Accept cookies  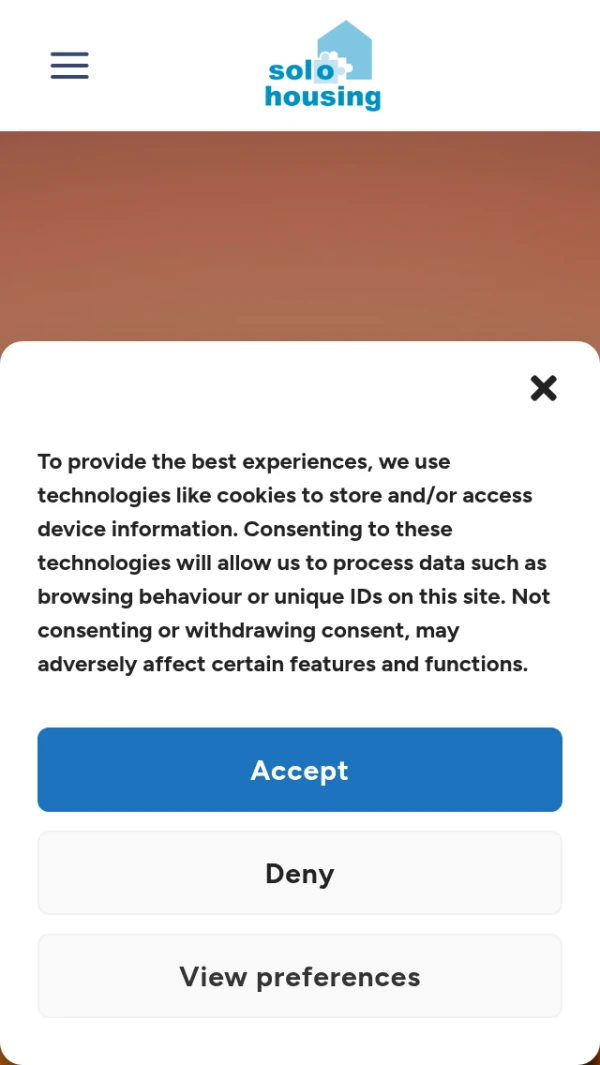click(300, 770)
